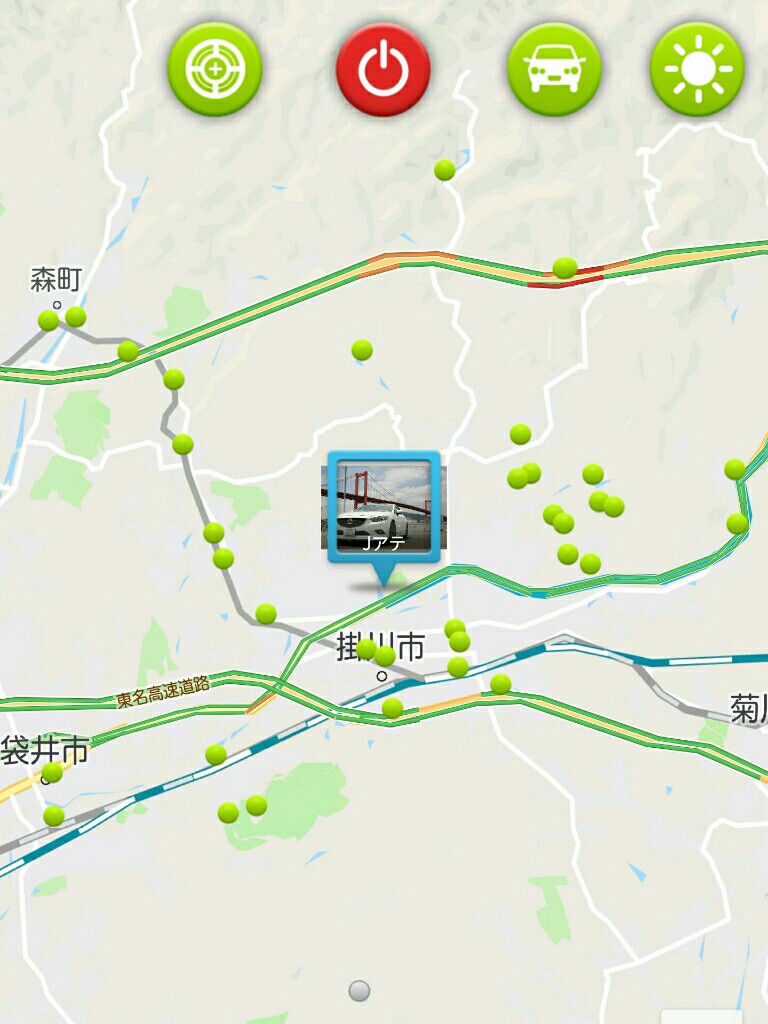Open the car photo marker labeled Jアテ

click(384, 507)
